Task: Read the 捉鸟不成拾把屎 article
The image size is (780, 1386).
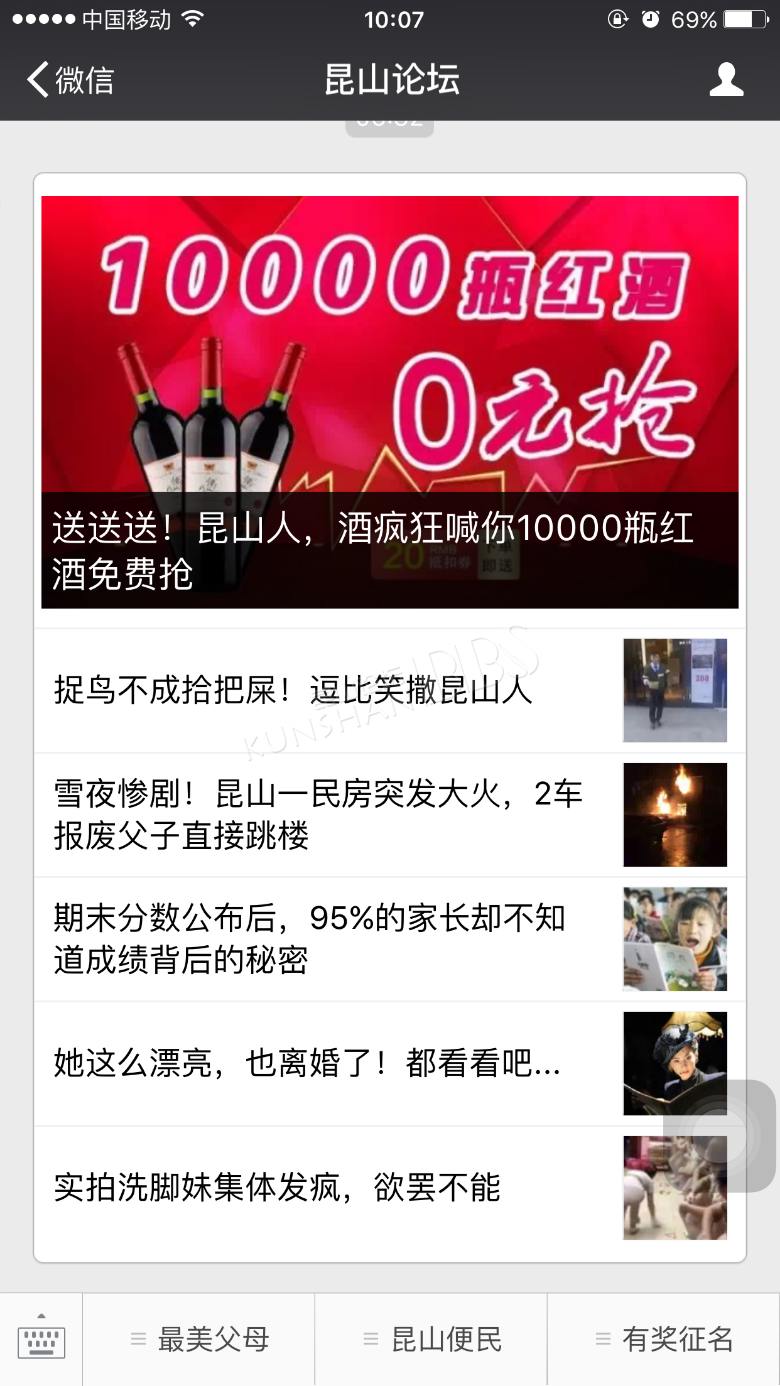Action: coord(330,691)
